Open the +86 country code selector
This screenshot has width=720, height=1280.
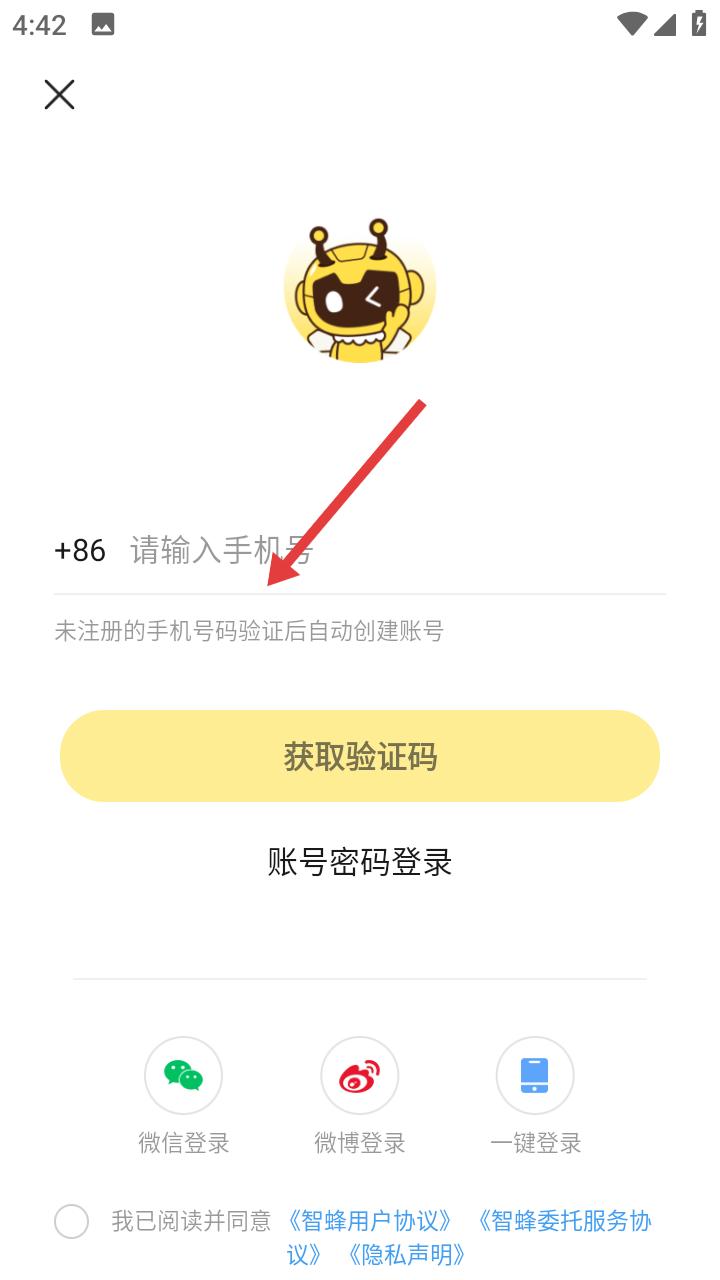click(x=80, y=550)
